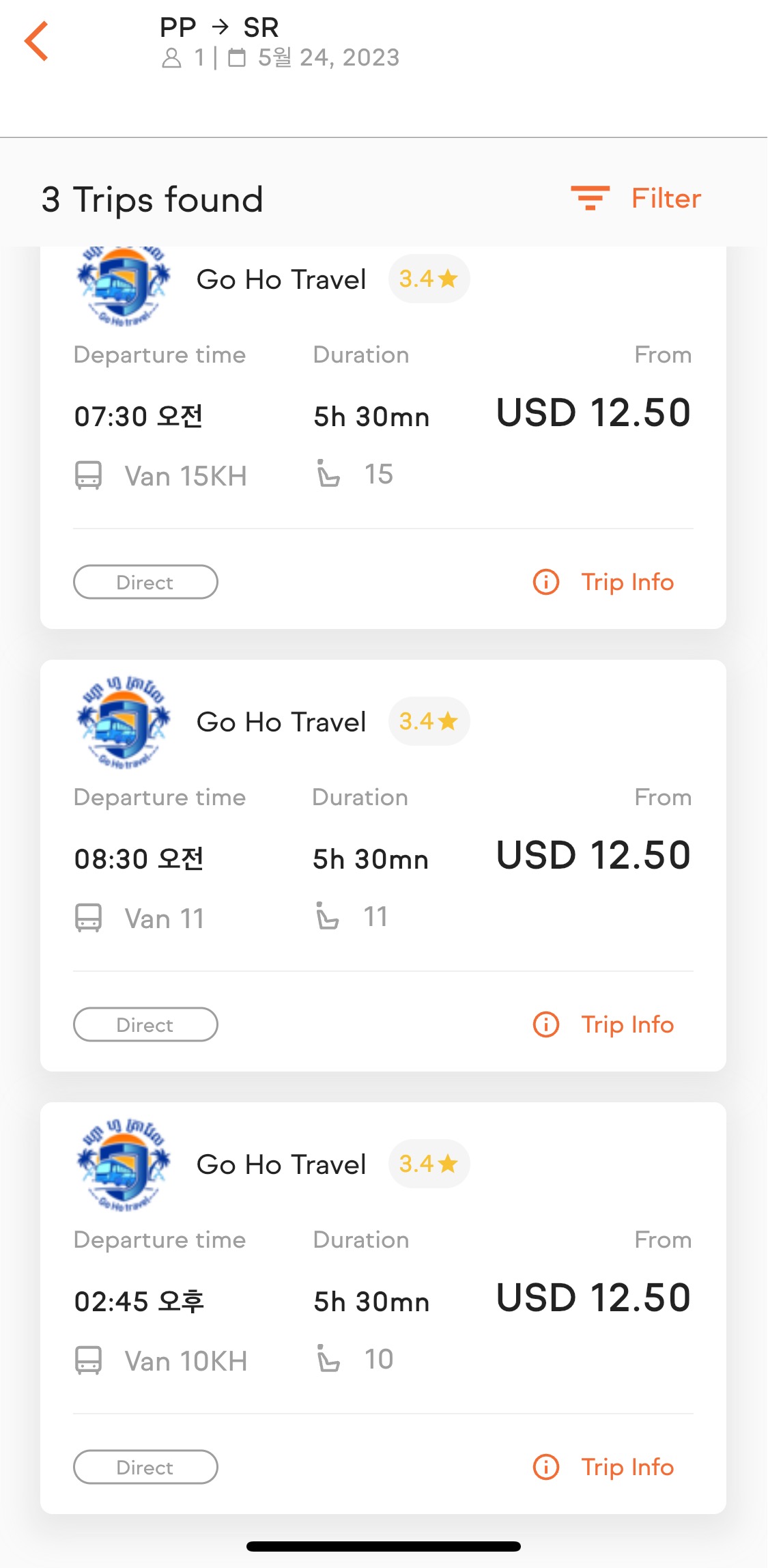The width and height of the screenshot is (768, 1568).
Task: Select the Van 11 trip card
Action: click(x=383, y=865)
